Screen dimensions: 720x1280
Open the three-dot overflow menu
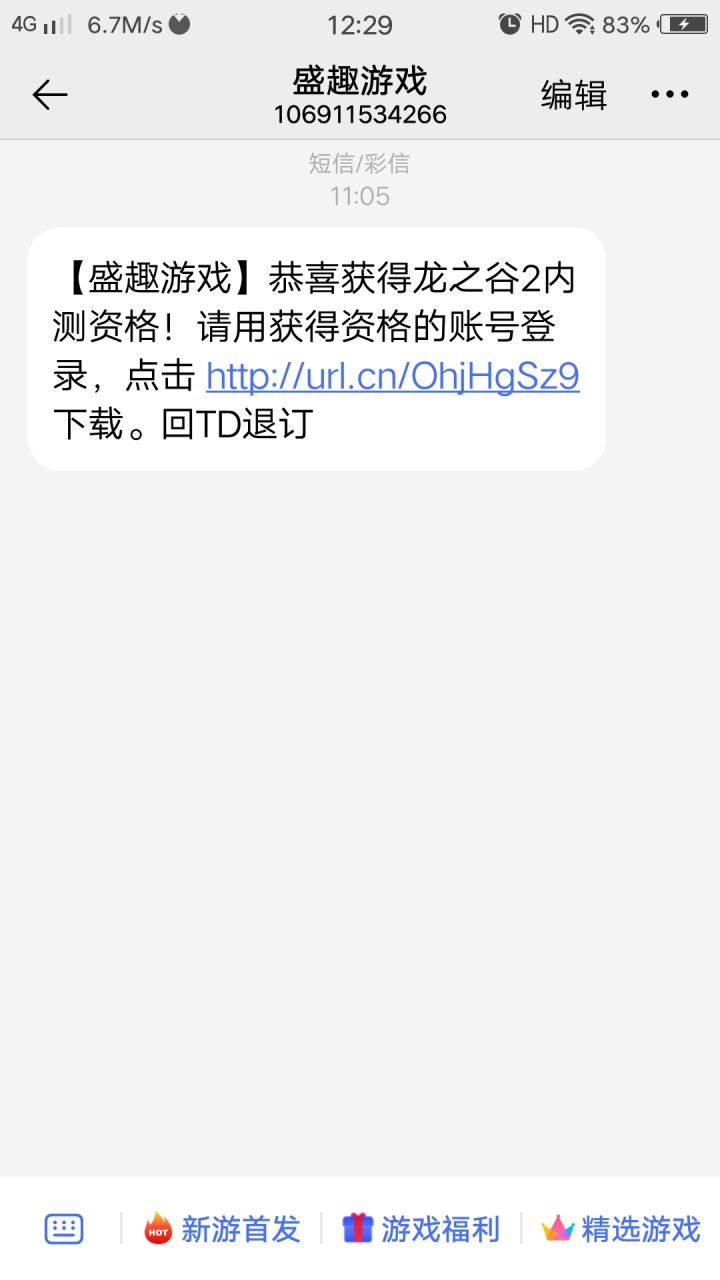pos(670,95)
